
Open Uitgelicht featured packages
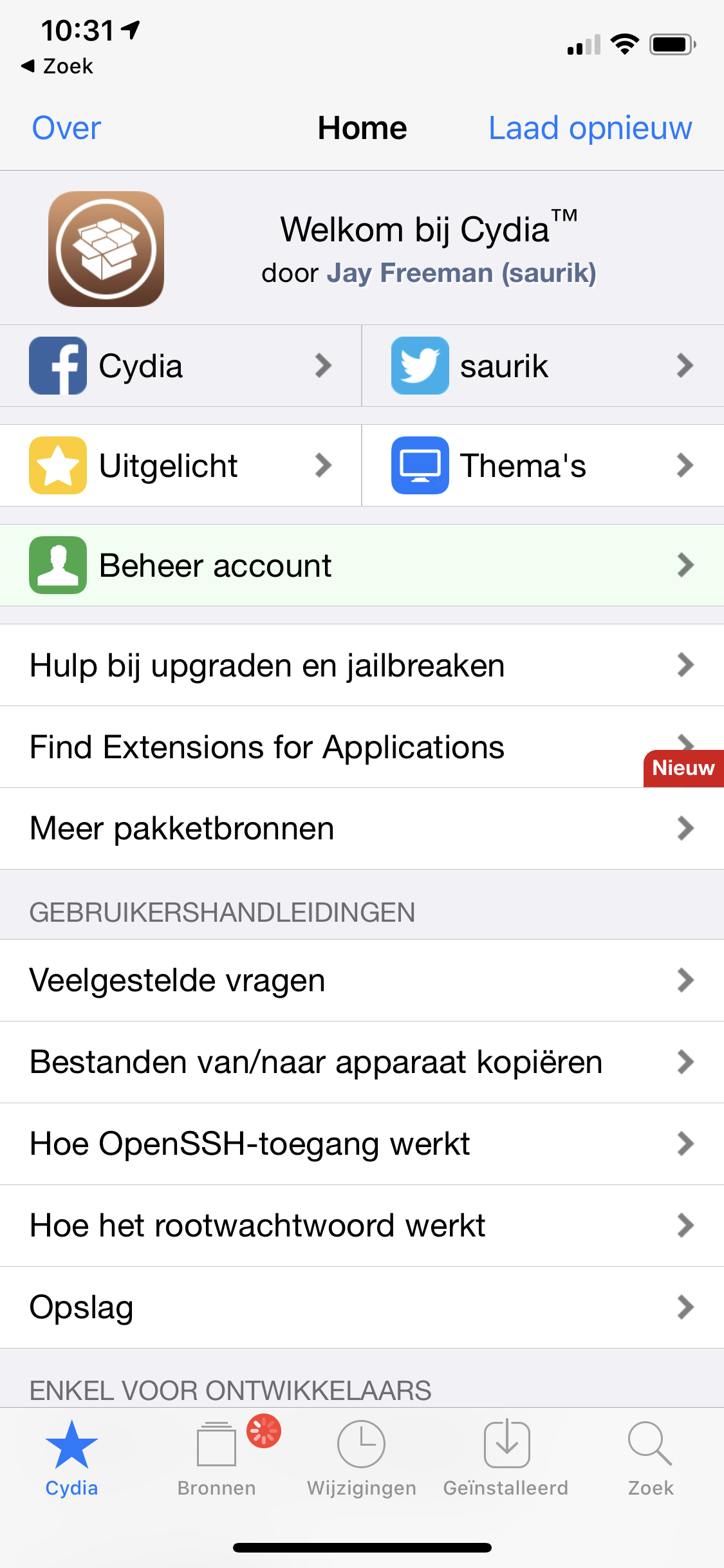[x=180, y=465]
